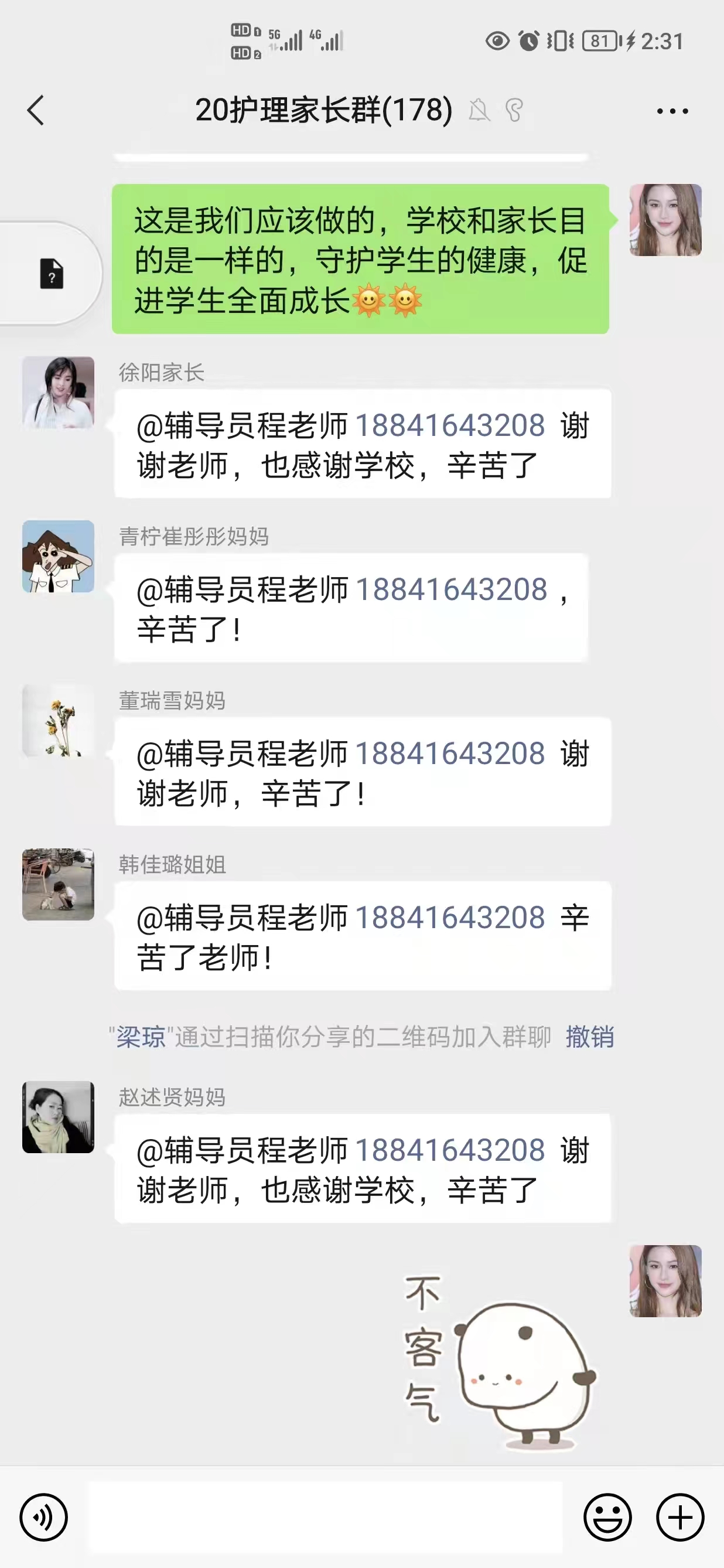Open 徐阳家长's avatar profile
Screen dimensions: 724x1568
pos(59,393)
